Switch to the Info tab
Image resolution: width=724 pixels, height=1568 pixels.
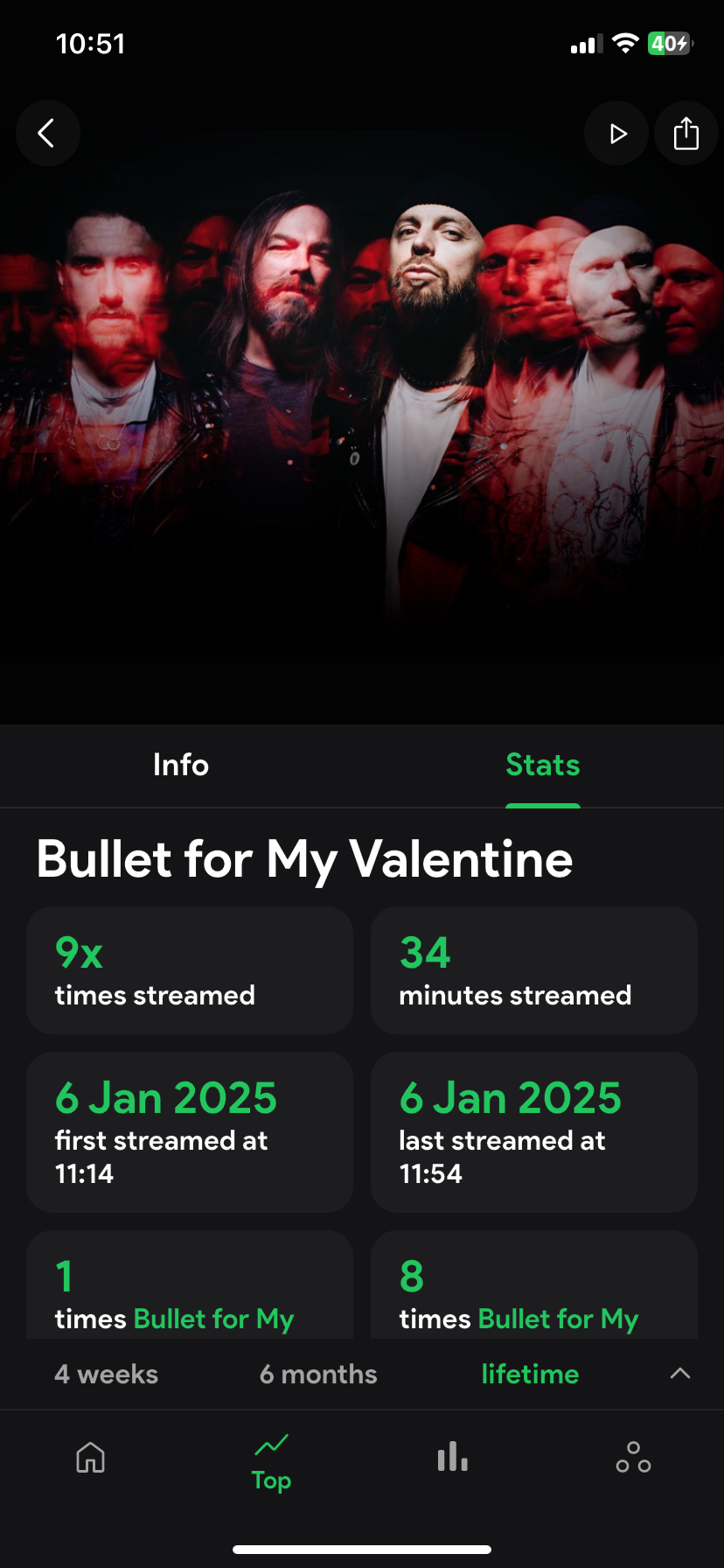point(181,765)
